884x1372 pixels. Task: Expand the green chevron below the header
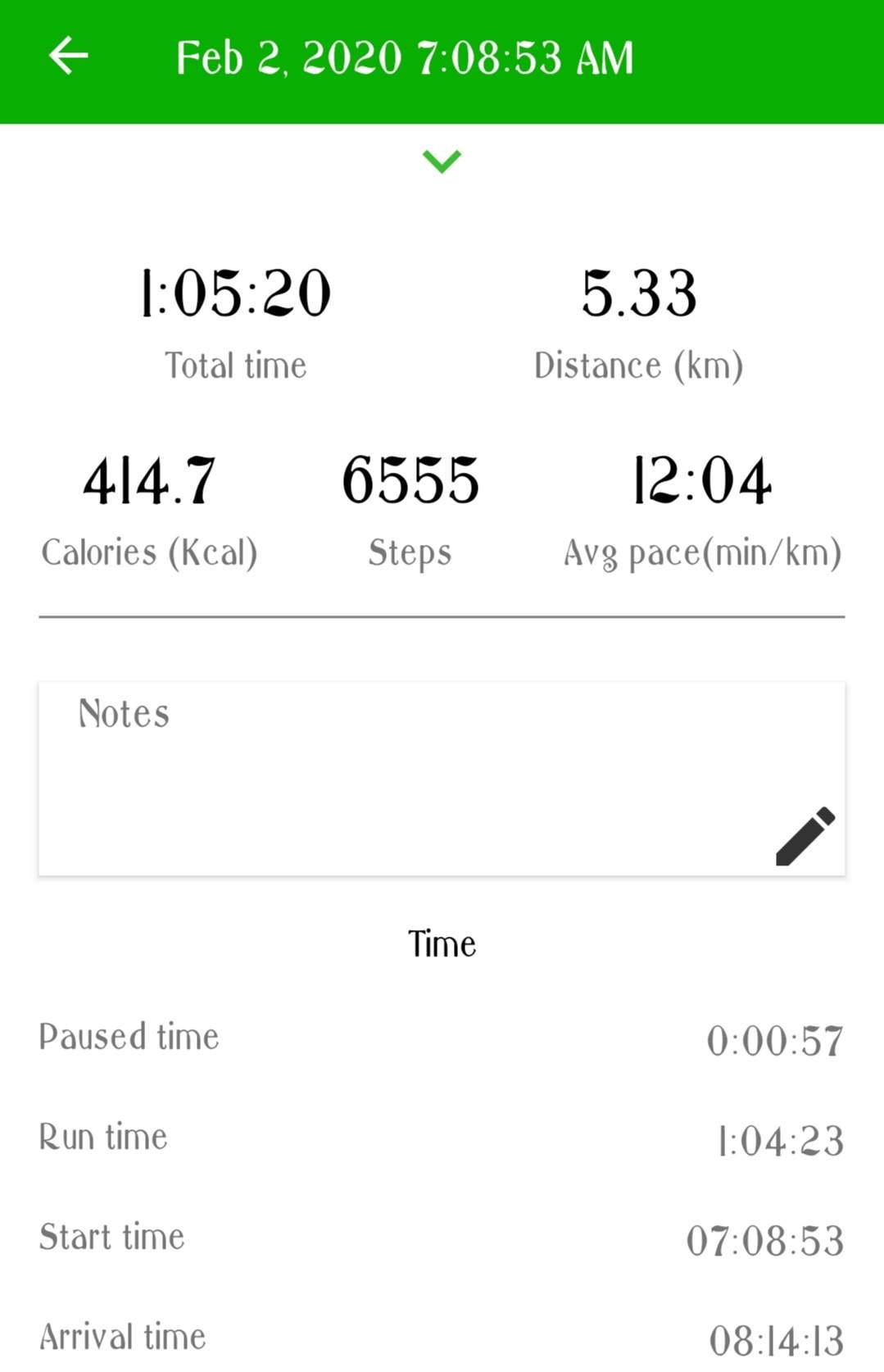pos(442,161)
